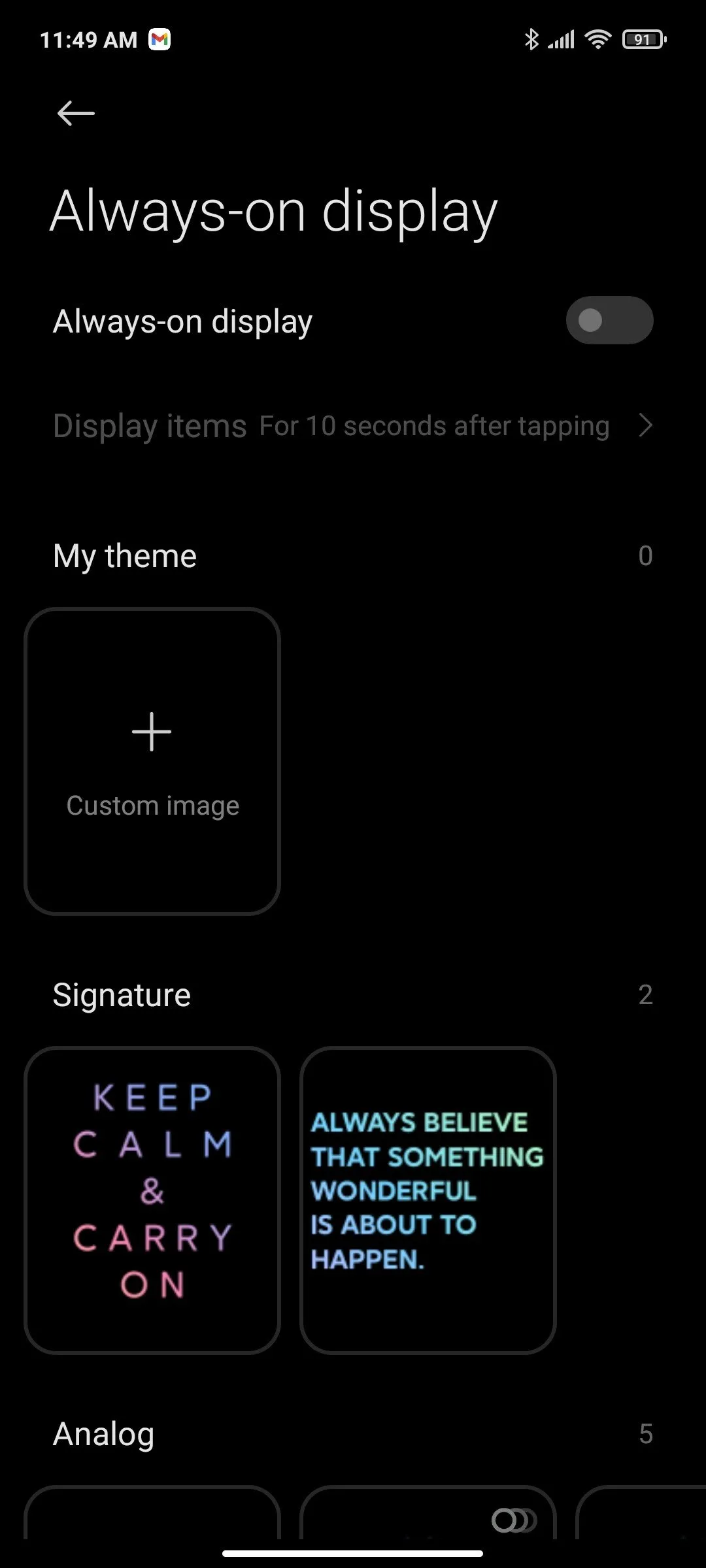Add a Custom image theme
This screenshot has height=1568, width=706.
tap(152, 761)
